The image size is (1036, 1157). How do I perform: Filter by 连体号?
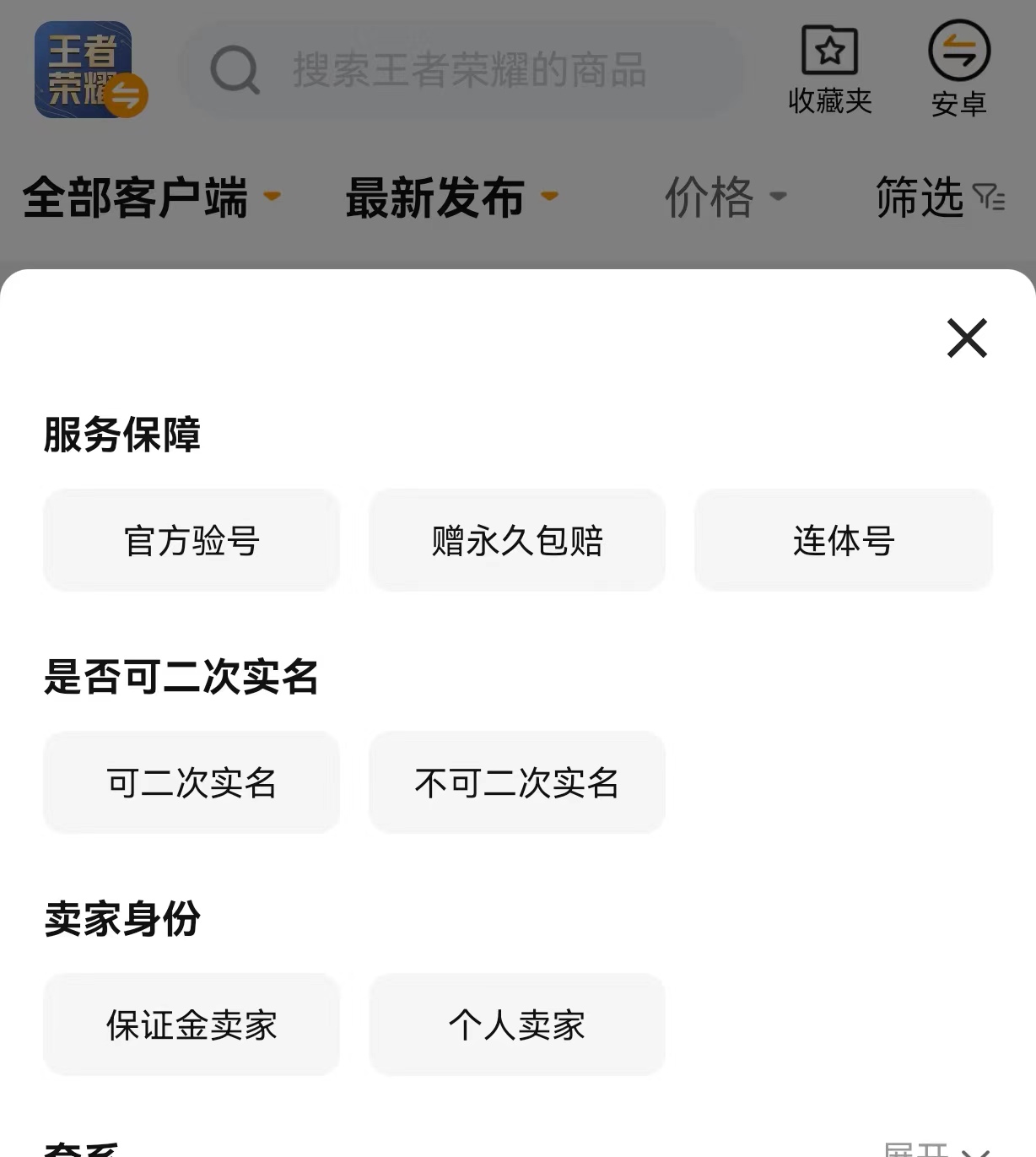coord(843,540)
